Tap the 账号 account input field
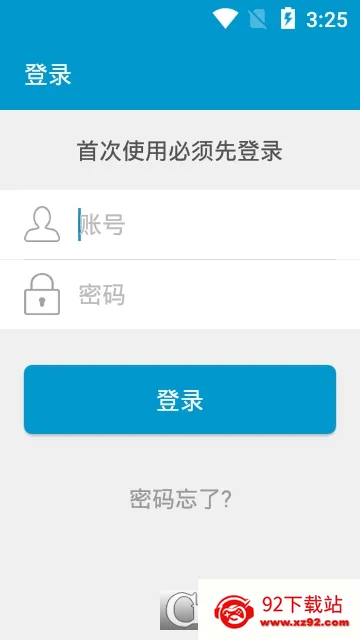The width and height of the screenshot is (360, 640). coord(206,224)
